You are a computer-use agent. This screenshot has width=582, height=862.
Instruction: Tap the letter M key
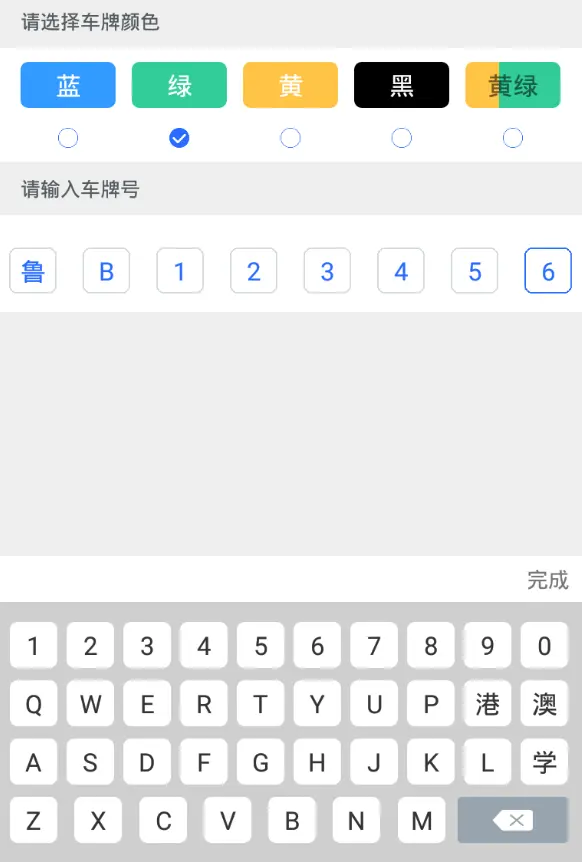tap(422, 820)
